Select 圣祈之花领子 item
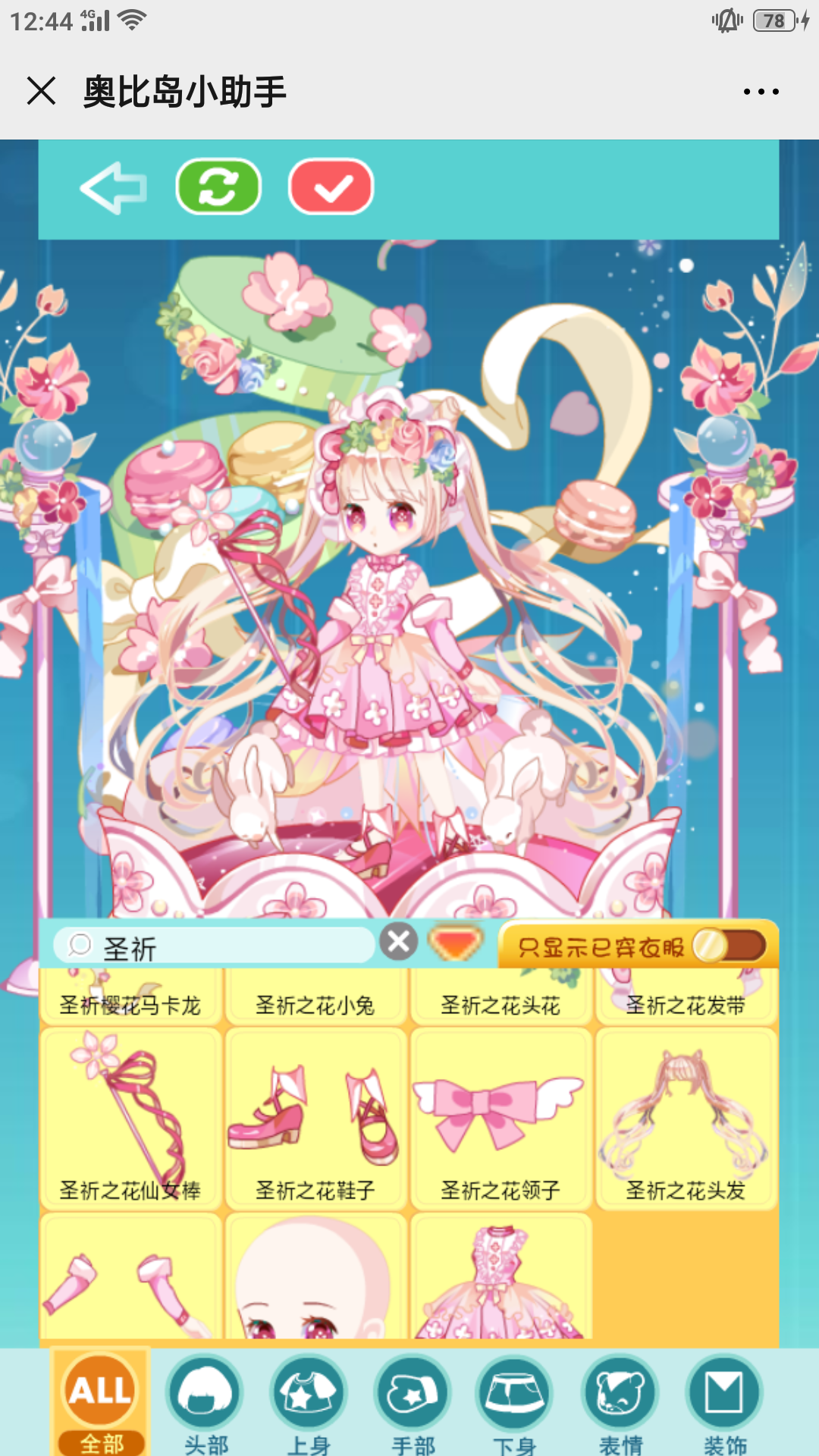 click(500, 1119)
